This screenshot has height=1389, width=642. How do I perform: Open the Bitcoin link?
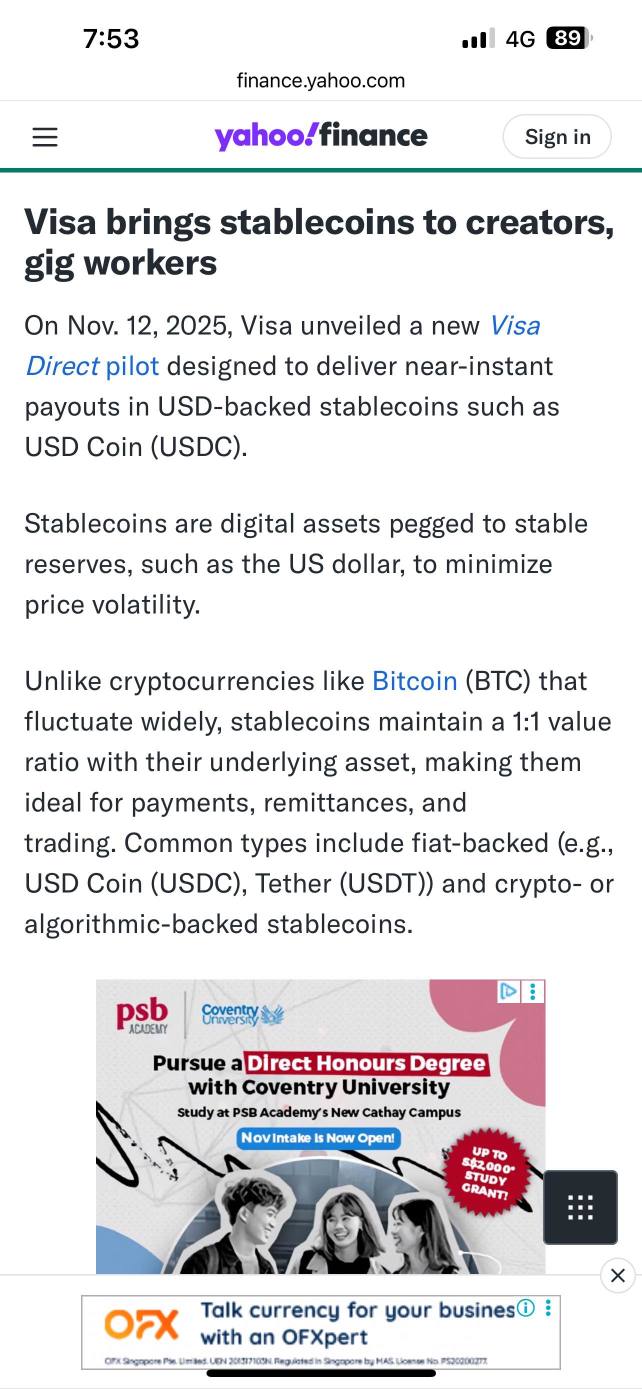click(414, 681)
